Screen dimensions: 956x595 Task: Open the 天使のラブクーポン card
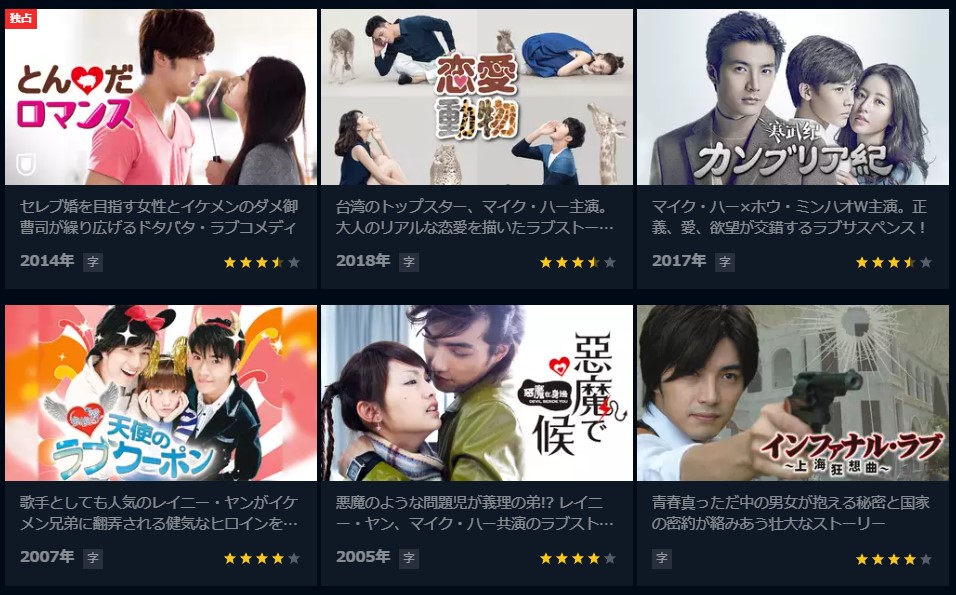tap(160, 394)
